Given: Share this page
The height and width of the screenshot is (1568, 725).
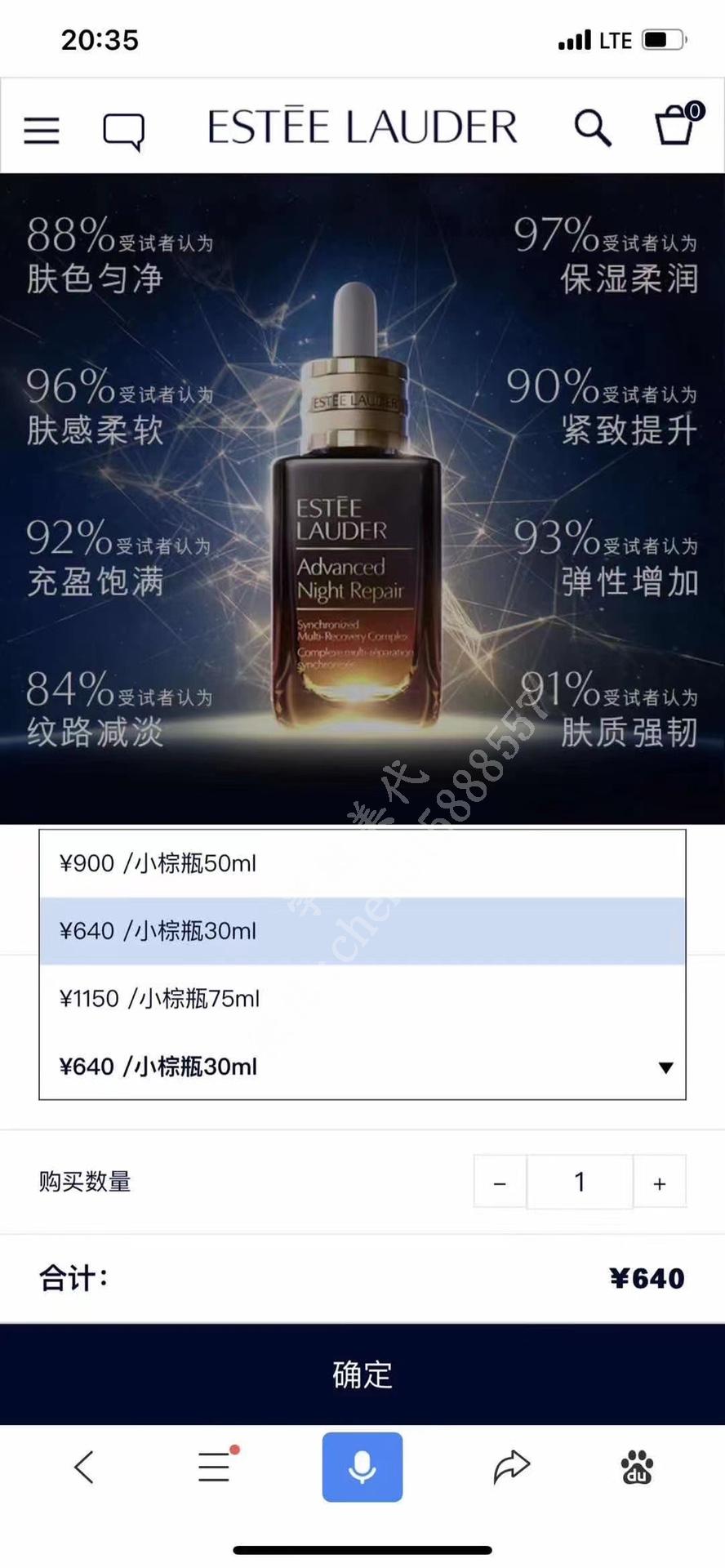Looking at the screenshot, I should coord(511,1468).
